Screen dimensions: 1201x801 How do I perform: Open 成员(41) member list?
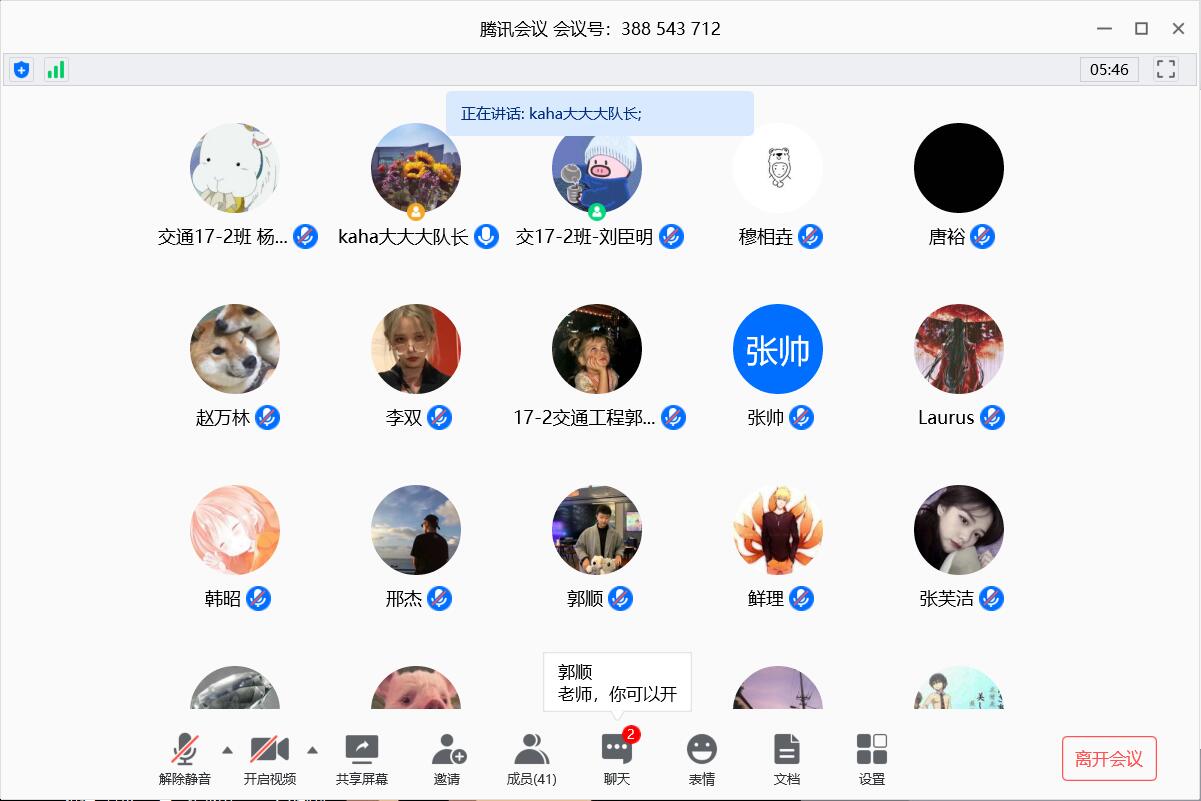531,757
